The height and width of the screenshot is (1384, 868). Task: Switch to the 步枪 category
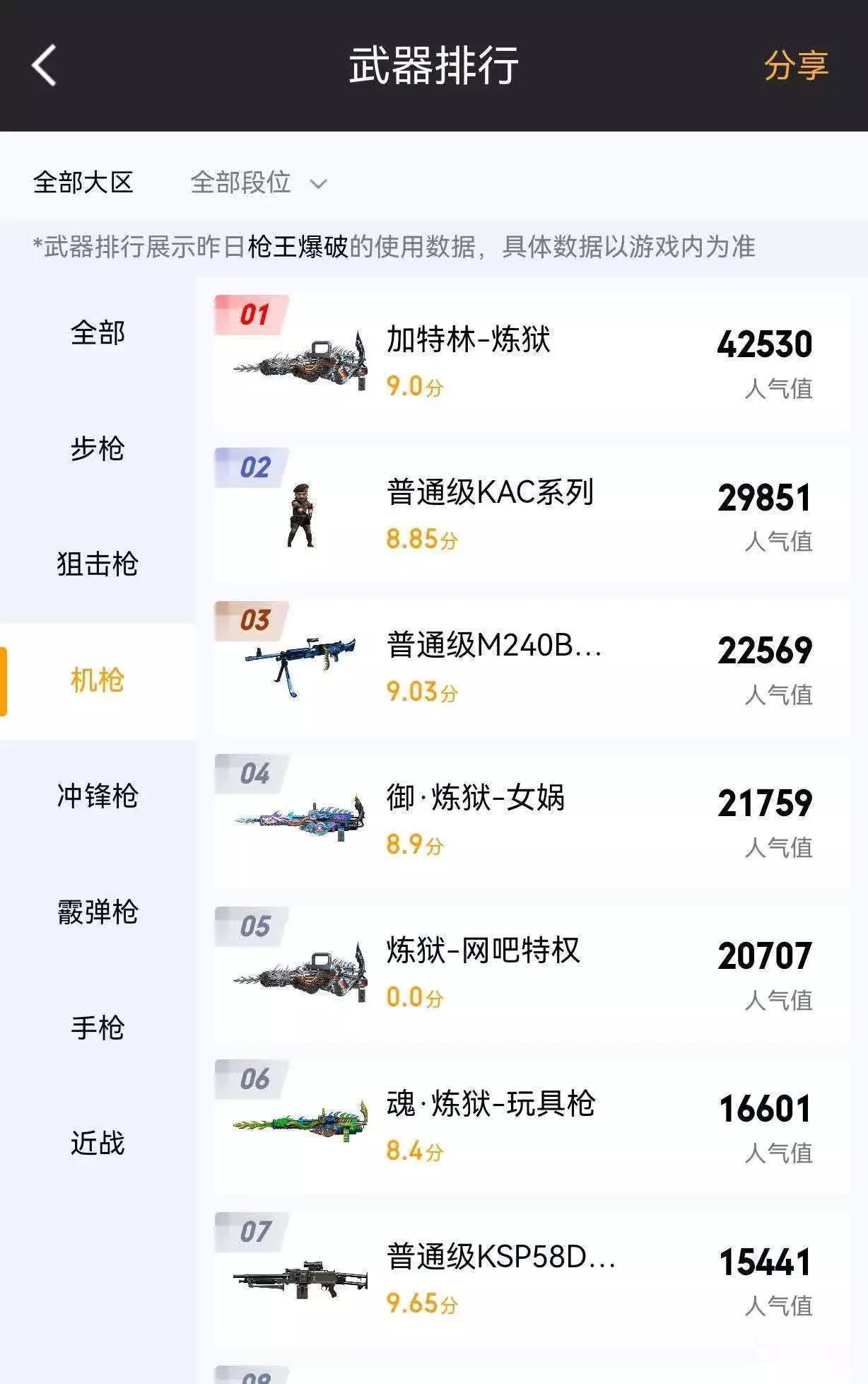point(98,448)
